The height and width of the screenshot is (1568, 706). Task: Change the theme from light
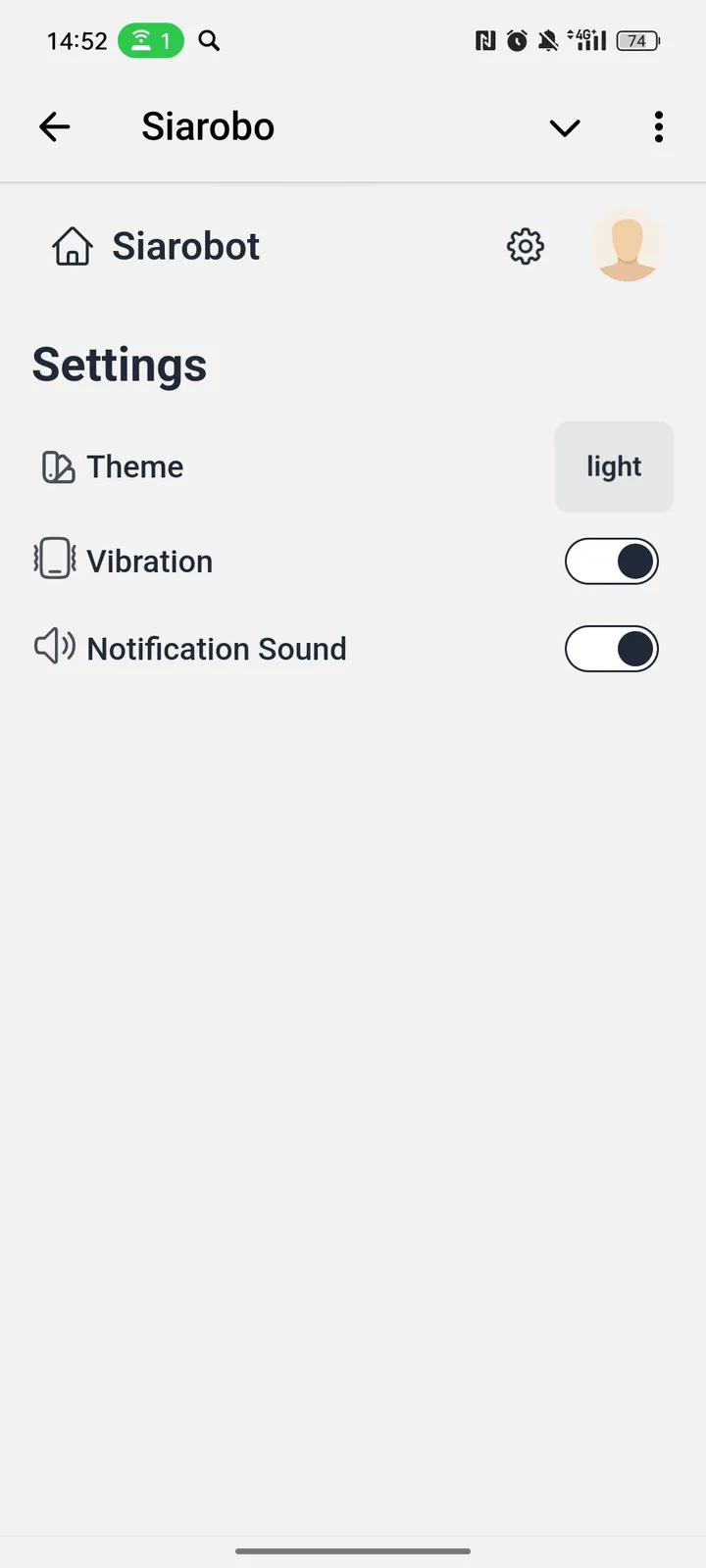[x=614, y=466]
